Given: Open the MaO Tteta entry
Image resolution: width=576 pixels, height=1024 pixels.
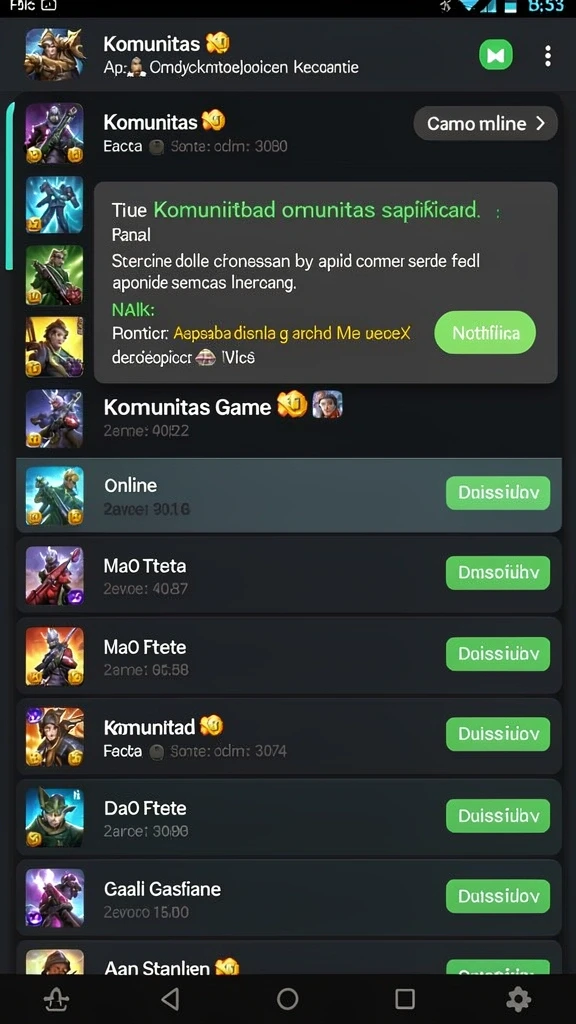Looking at the screenshot, I should pyautogui.click(x=289, y=574).
